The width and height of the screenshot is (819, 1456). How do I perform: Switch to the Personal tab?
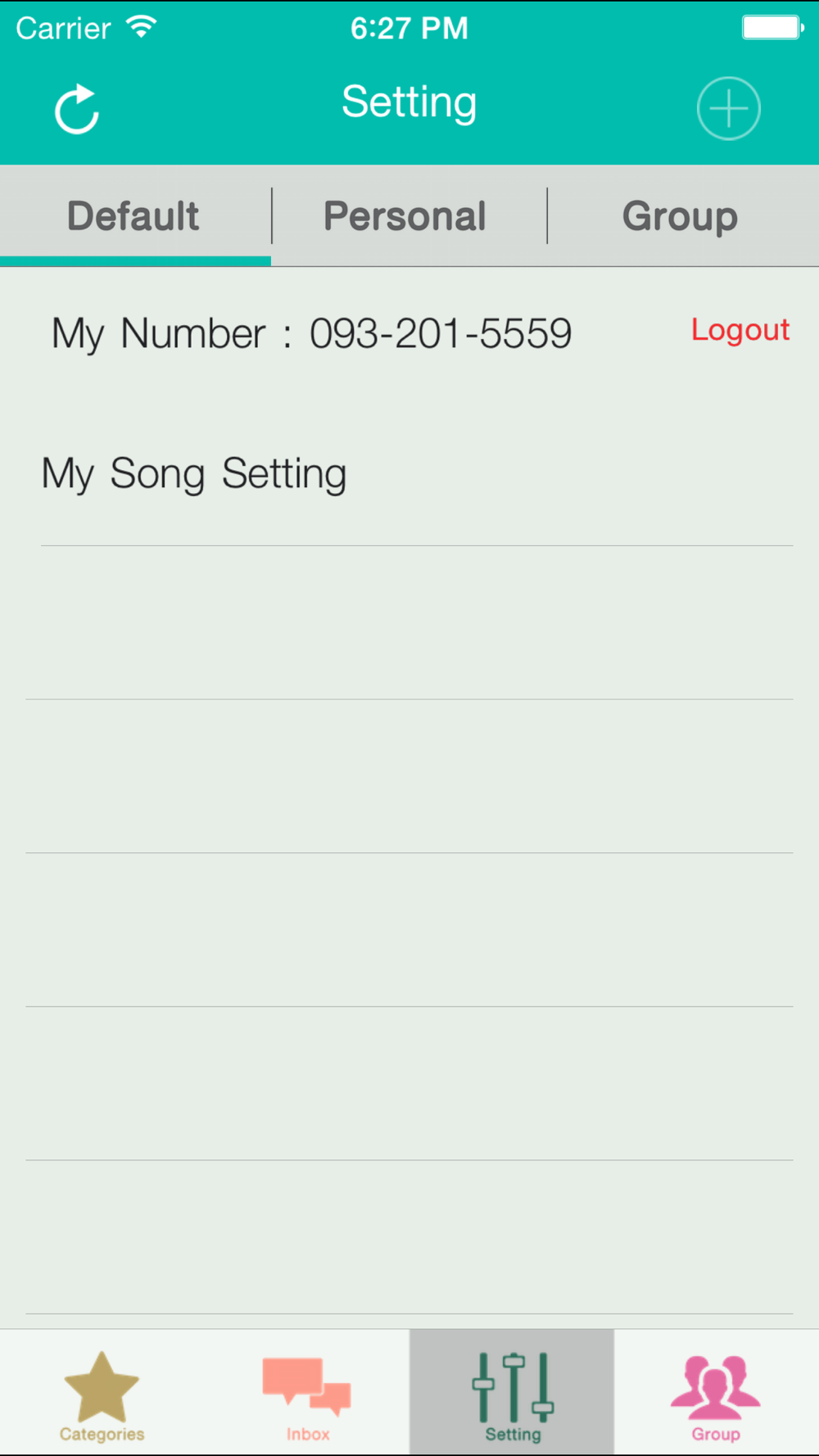point(406,216)
